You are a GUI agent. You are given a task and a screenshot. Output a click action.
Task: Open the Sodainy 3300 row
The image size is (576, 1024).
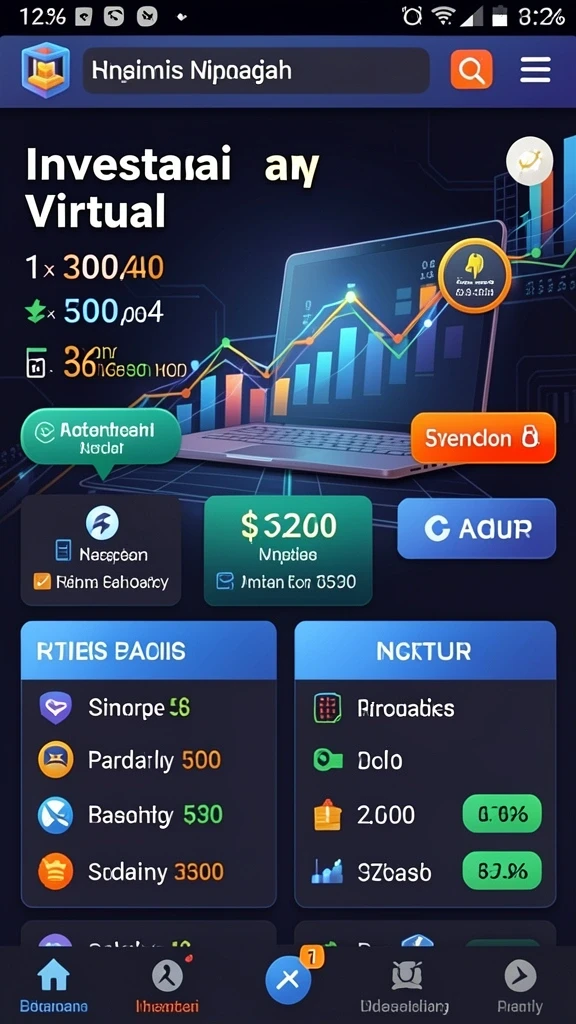(x=149, y=872)
